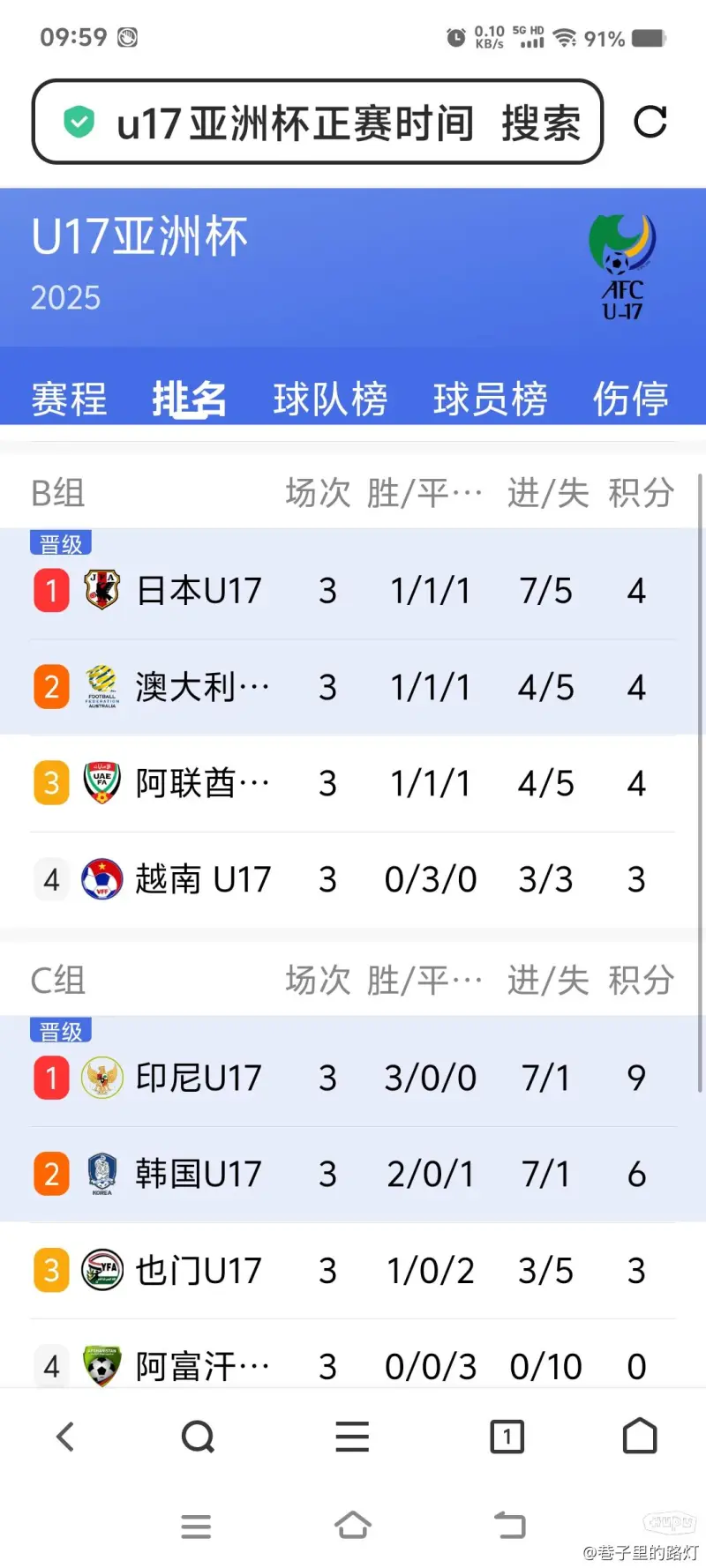Tap the page refresh icon beside search bar

[650, 123]
